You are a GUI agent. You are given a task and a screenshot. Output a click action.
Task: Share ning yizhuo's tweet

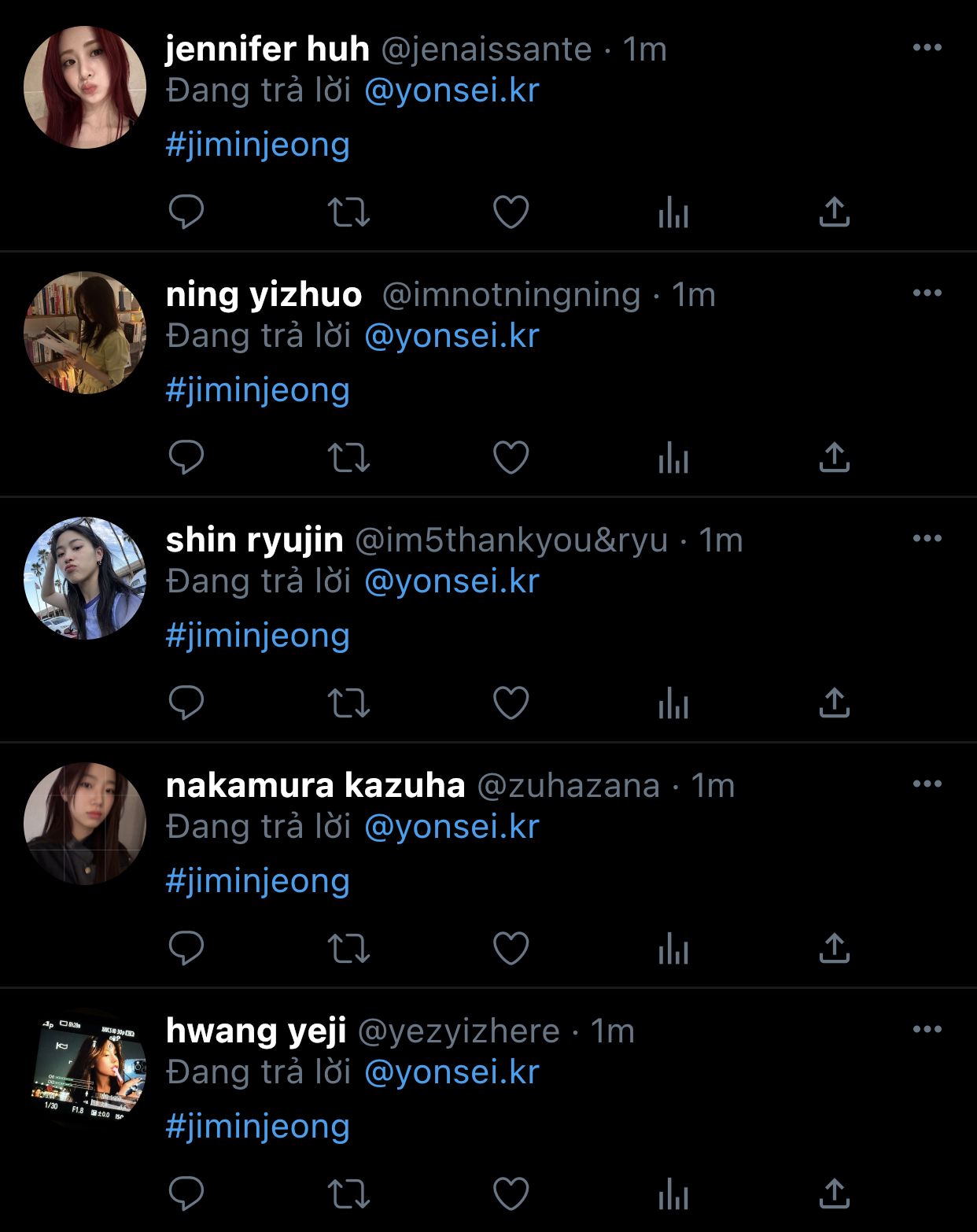pyautogui.click(x=834, y=457)
